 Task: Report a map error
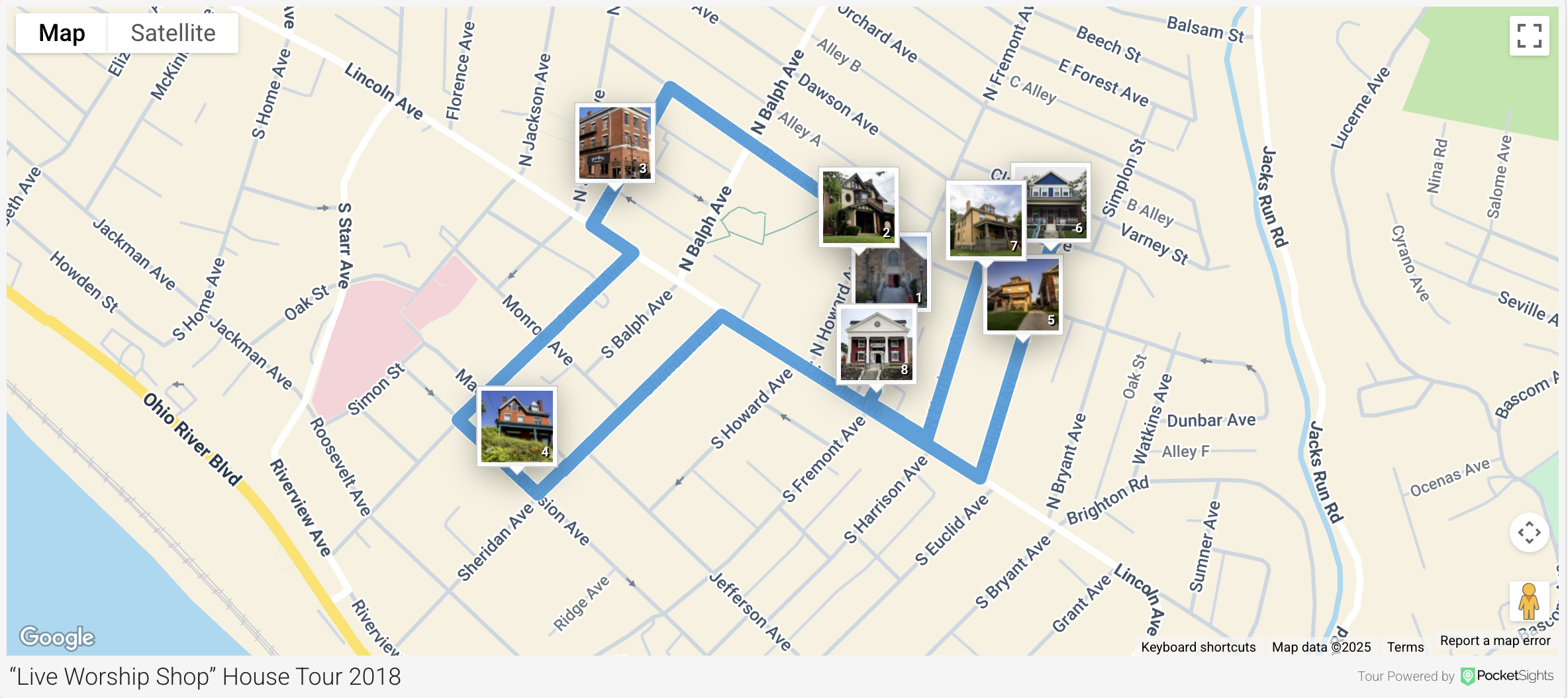[1494, 640]
